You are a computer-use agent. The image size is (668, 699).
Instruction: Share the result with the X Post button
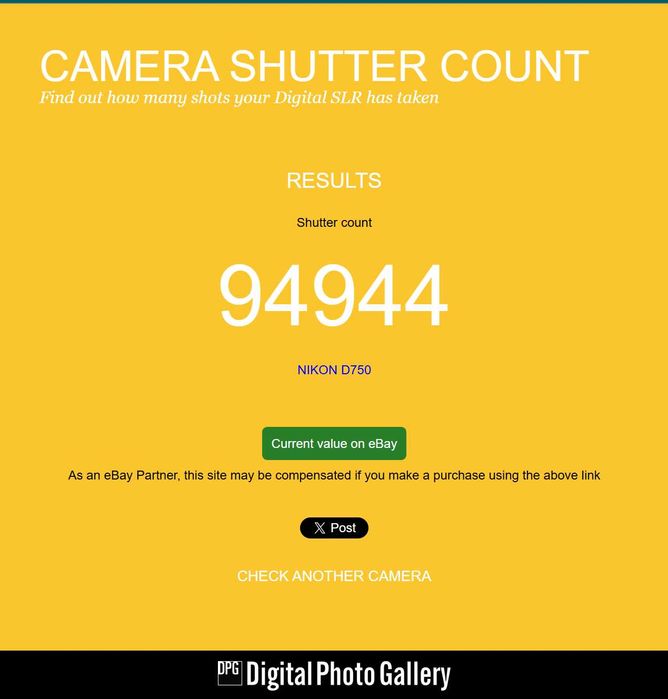tap(334, 528)
